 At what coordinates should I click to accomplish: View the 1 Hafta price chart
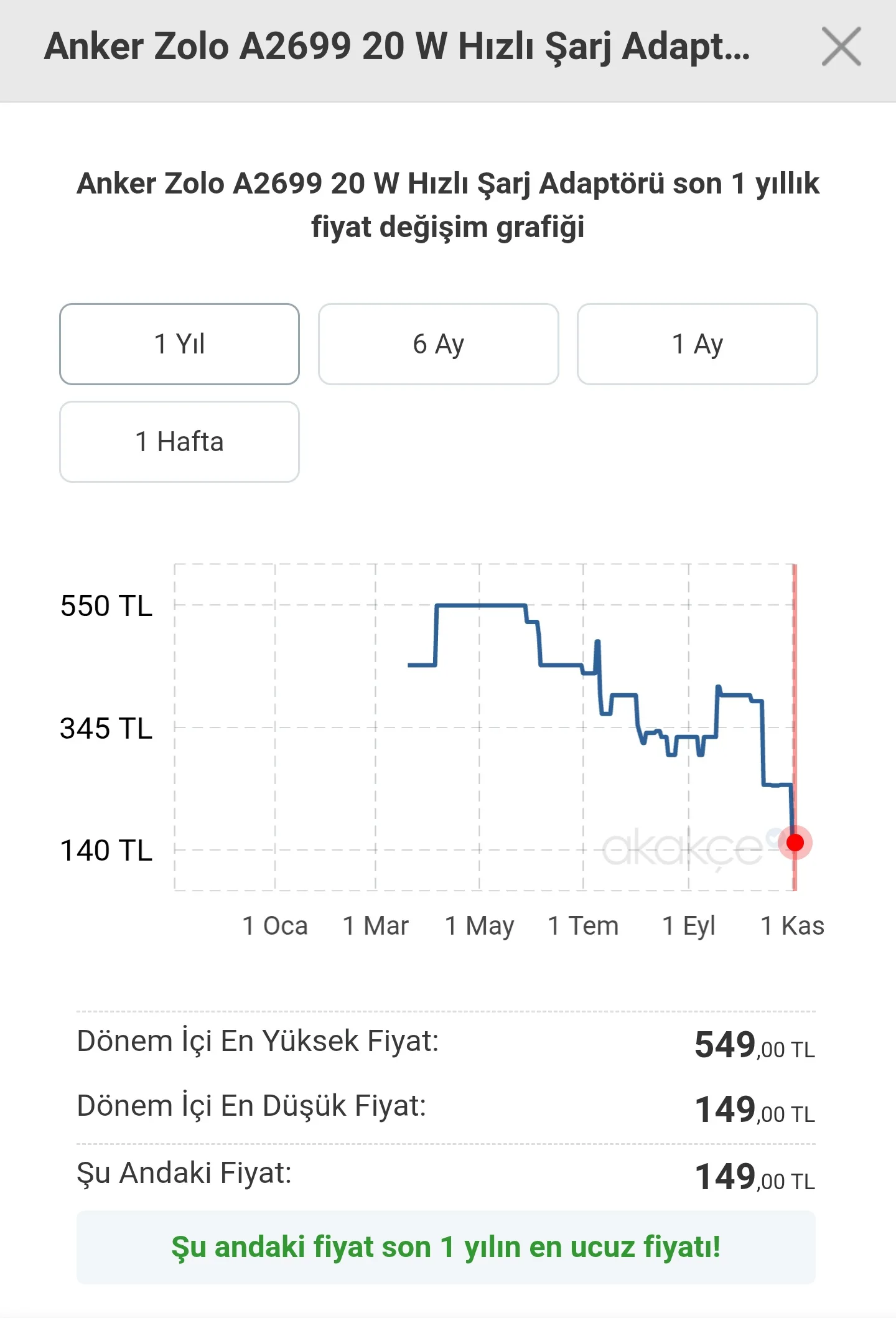point(179,442)
